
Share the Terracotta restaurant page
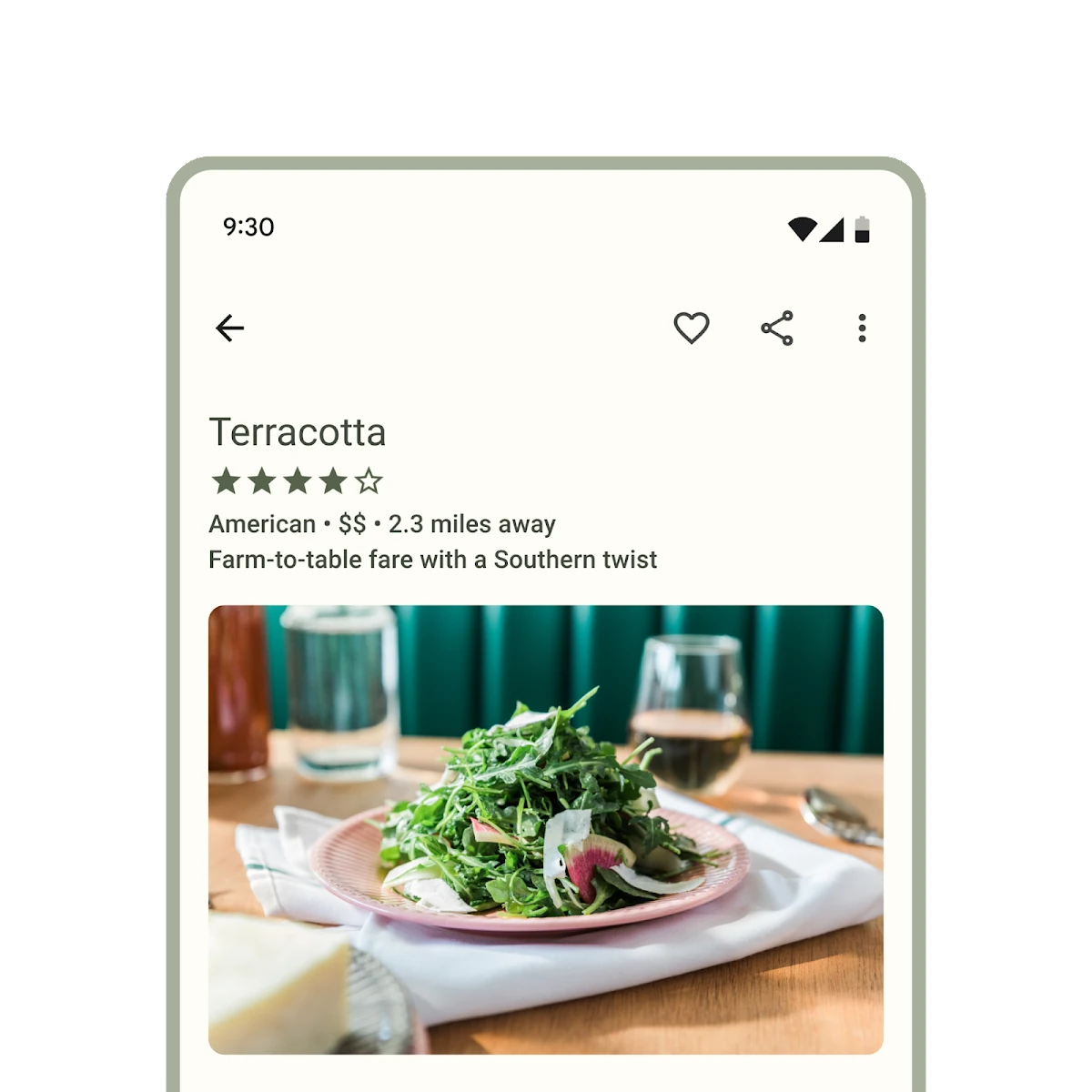[776, 328]
